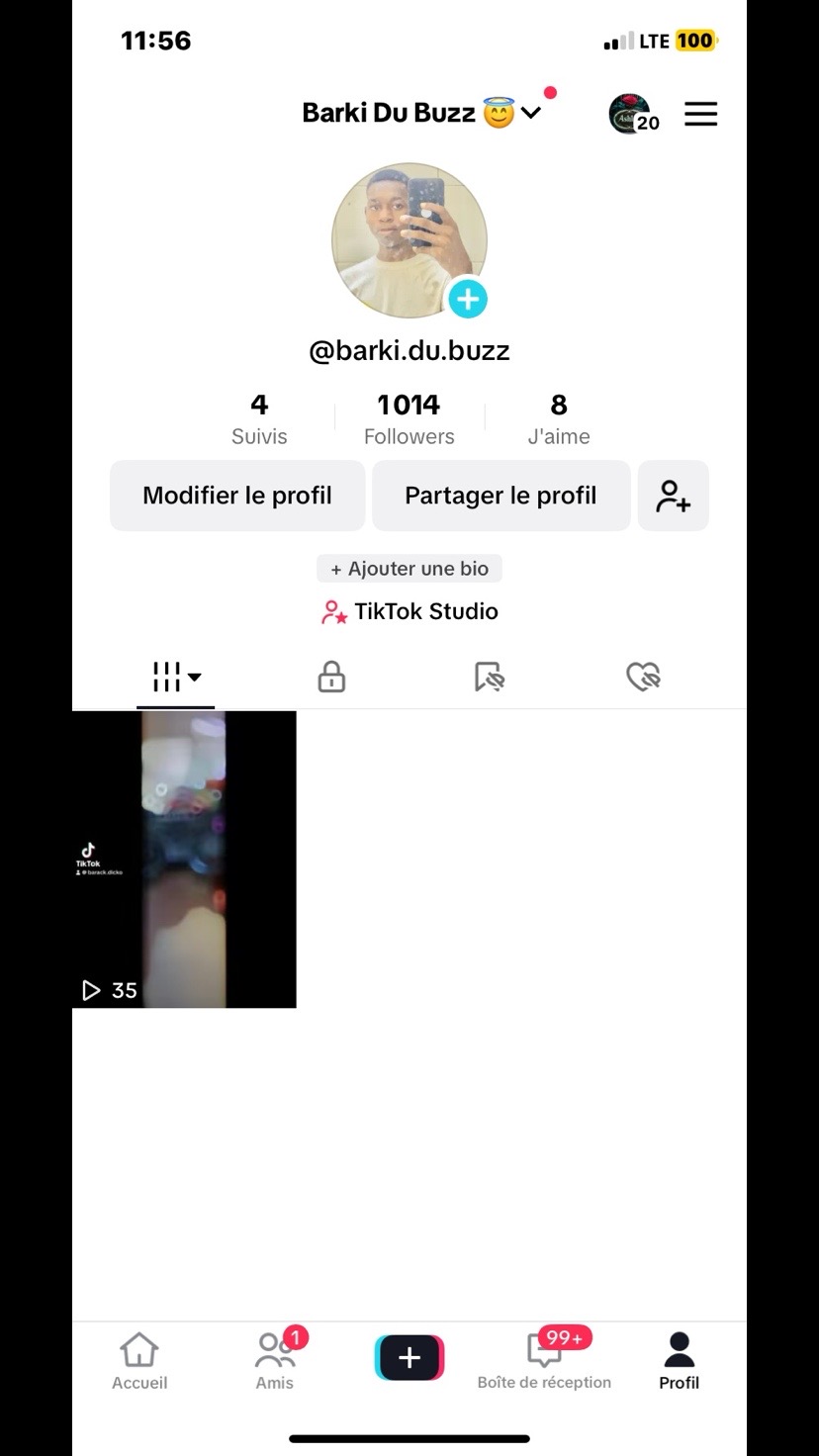Open the video with 35 views
Screen dimensions: 819x1456
click(184, 860)
